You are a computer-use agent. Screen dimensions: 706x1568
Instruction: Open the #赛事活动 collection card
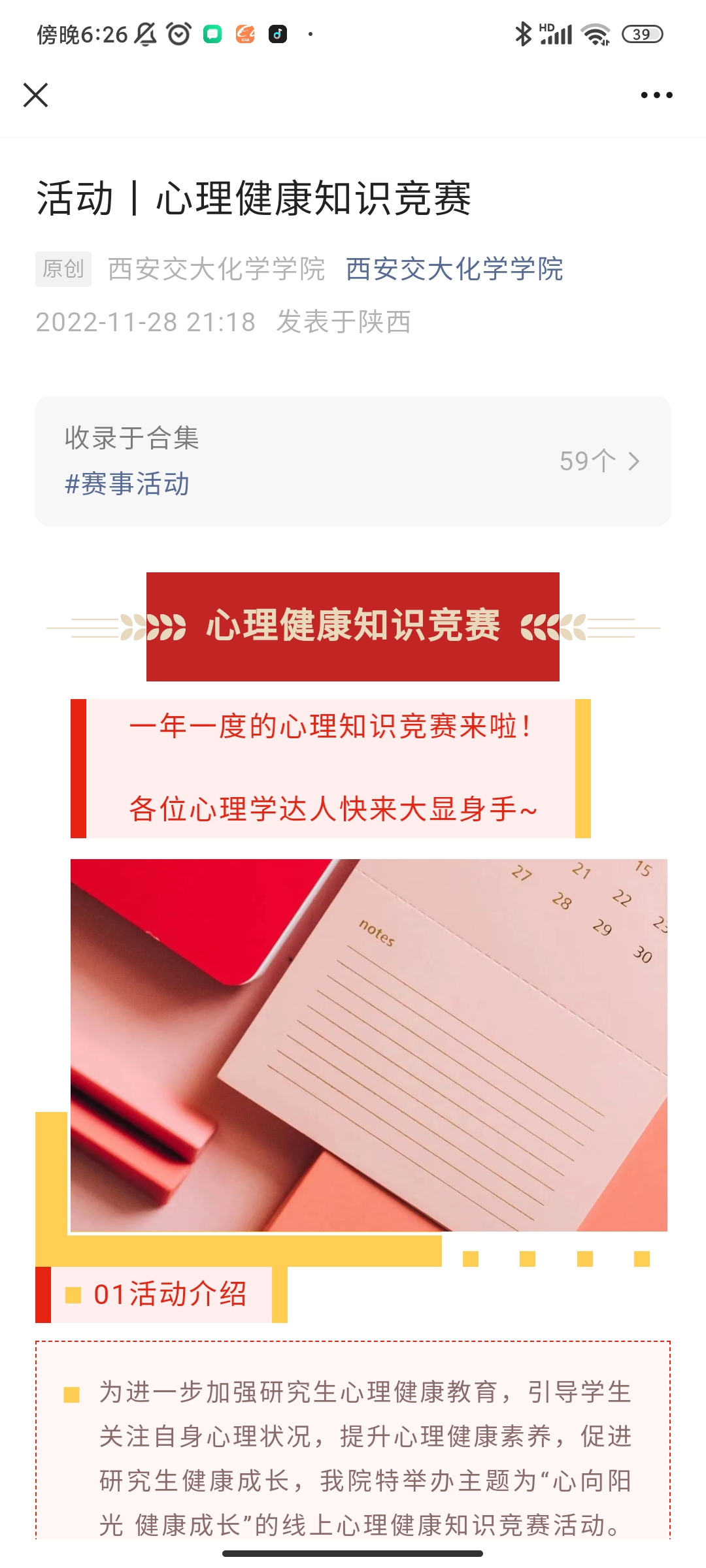click(x=353, y=461)
